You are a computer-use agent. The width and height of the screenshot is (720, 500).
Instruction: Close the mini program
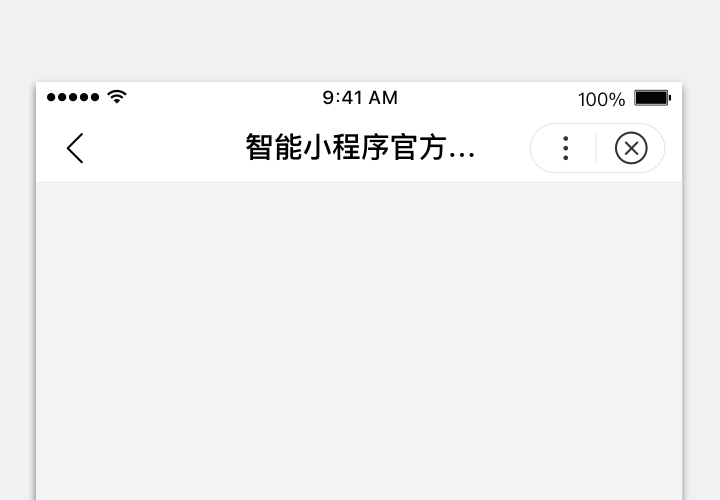click(x=630, y=148)
